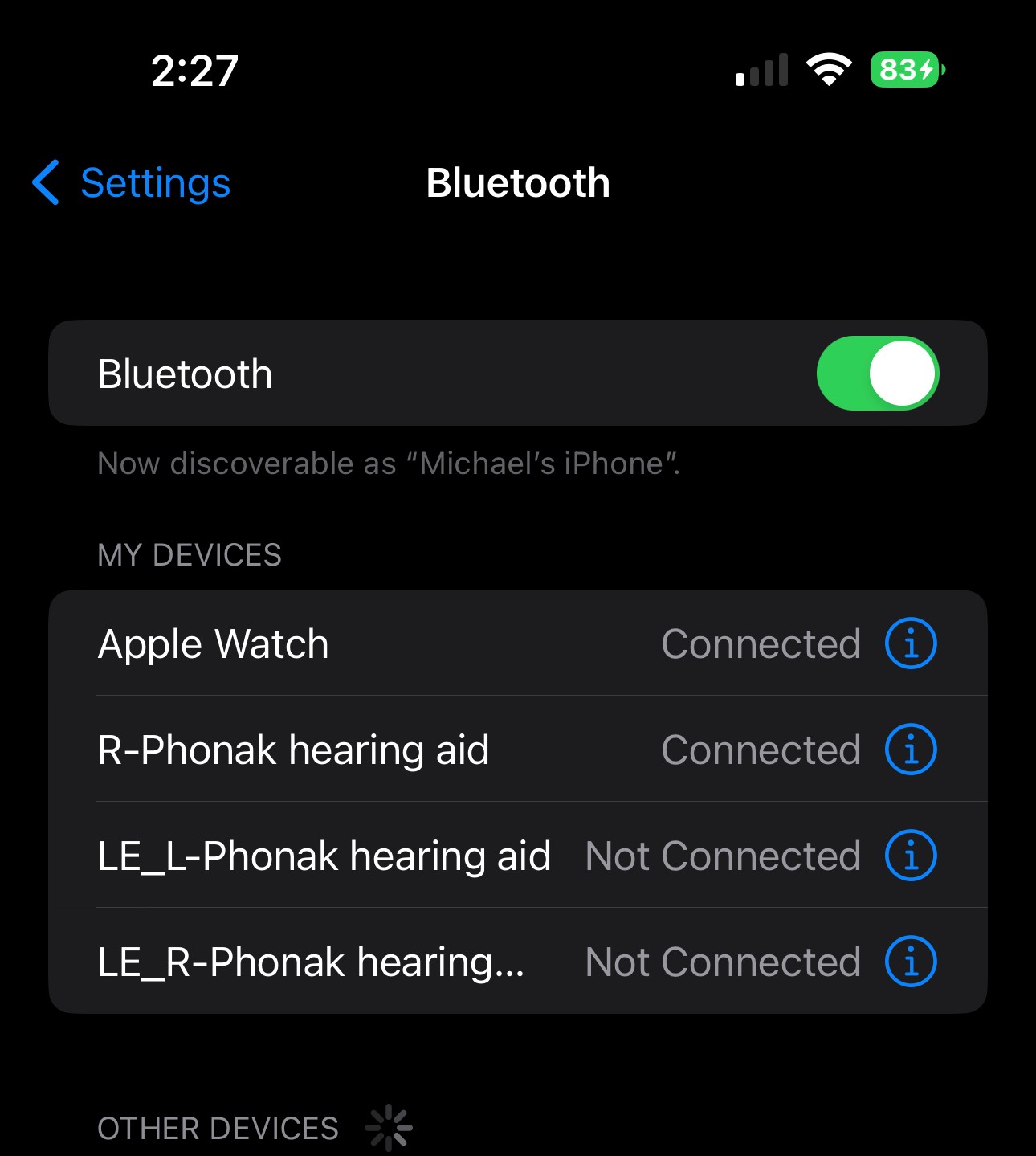The image size is (1036, 1156).
Task: Click the Wi-Fi status icon
Action: point(827,71)
